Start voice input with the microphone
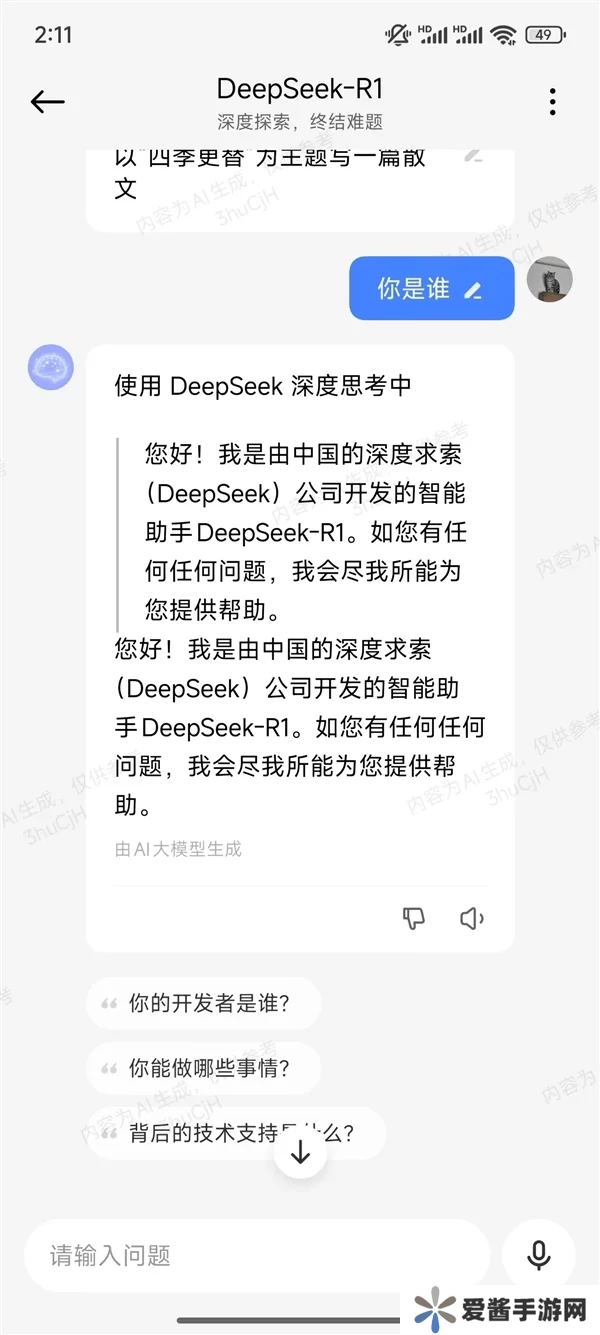 point(539,1255)
